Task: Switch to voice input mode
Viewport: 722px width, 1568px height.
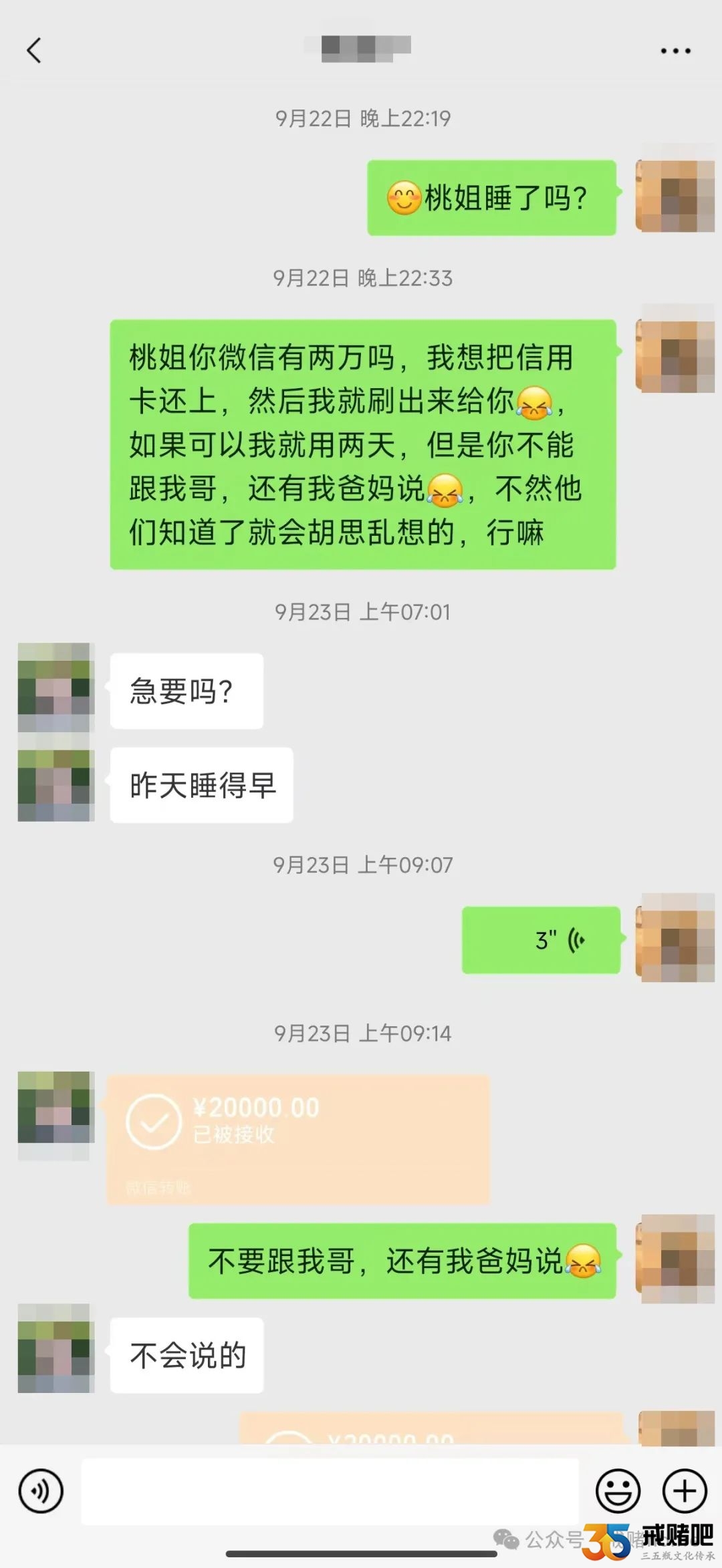Action: pyautogui.click(x=41, y=1491)
